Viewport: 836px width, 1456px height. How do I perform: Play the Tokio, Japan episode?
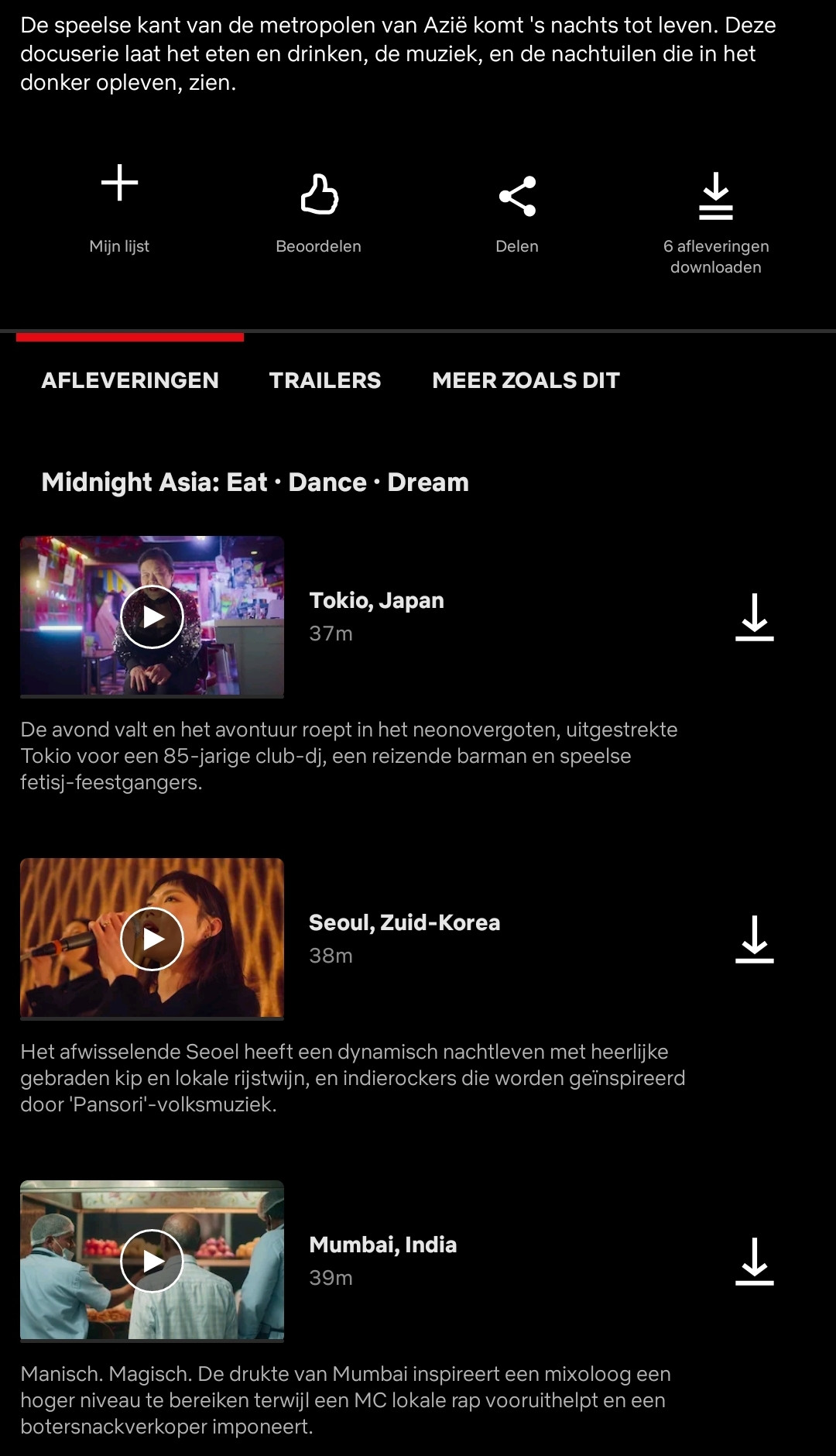152,616
